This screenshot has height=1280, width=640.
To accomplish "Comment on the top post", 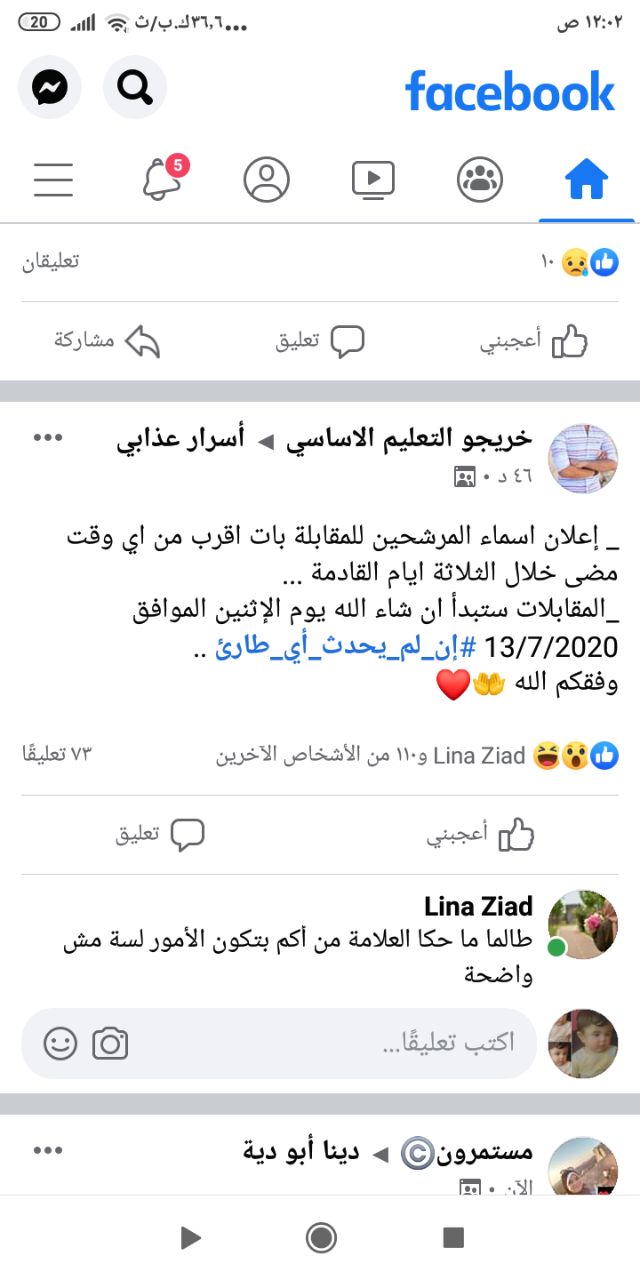I will click(320, 341).
